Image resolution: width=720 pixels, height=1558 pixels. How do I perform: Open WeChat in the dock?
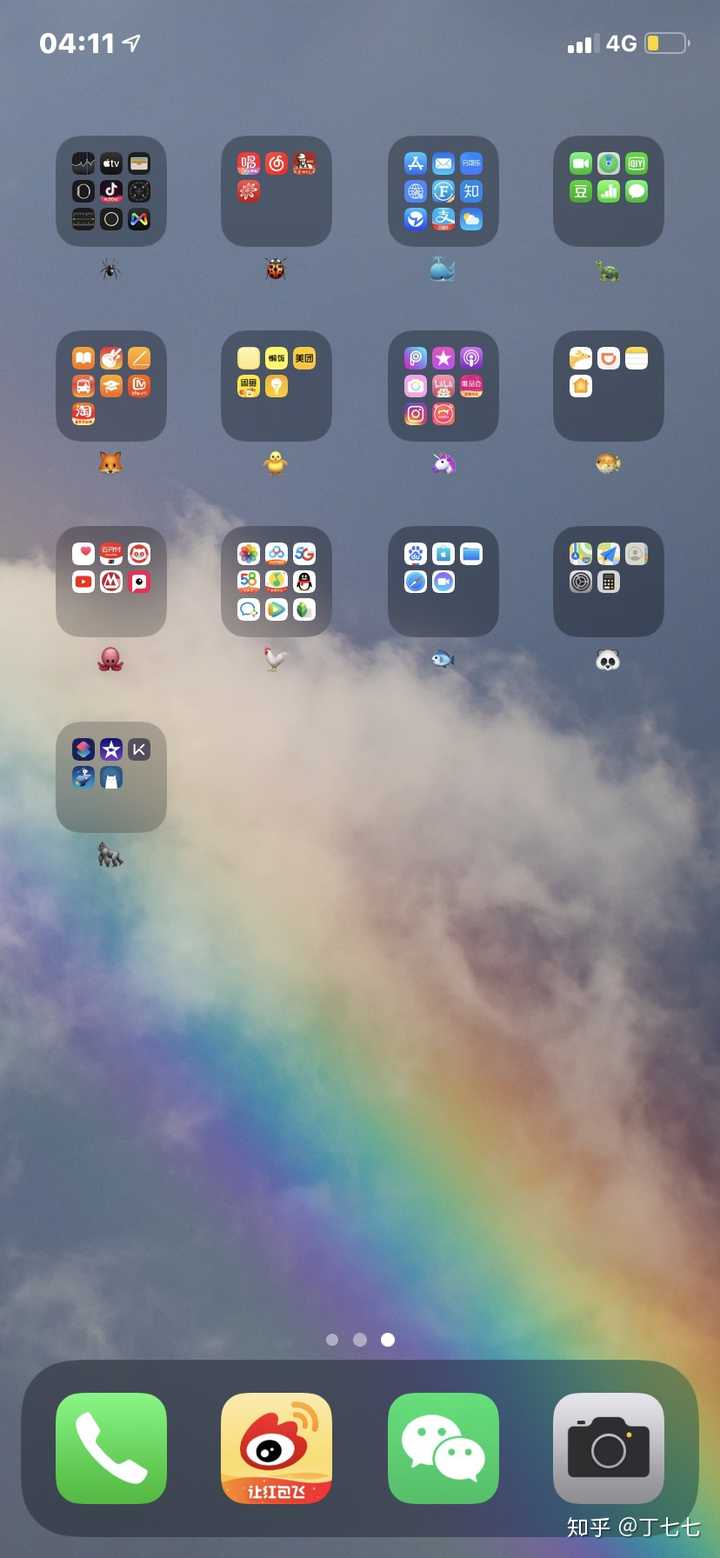(x=443, y=1447)
